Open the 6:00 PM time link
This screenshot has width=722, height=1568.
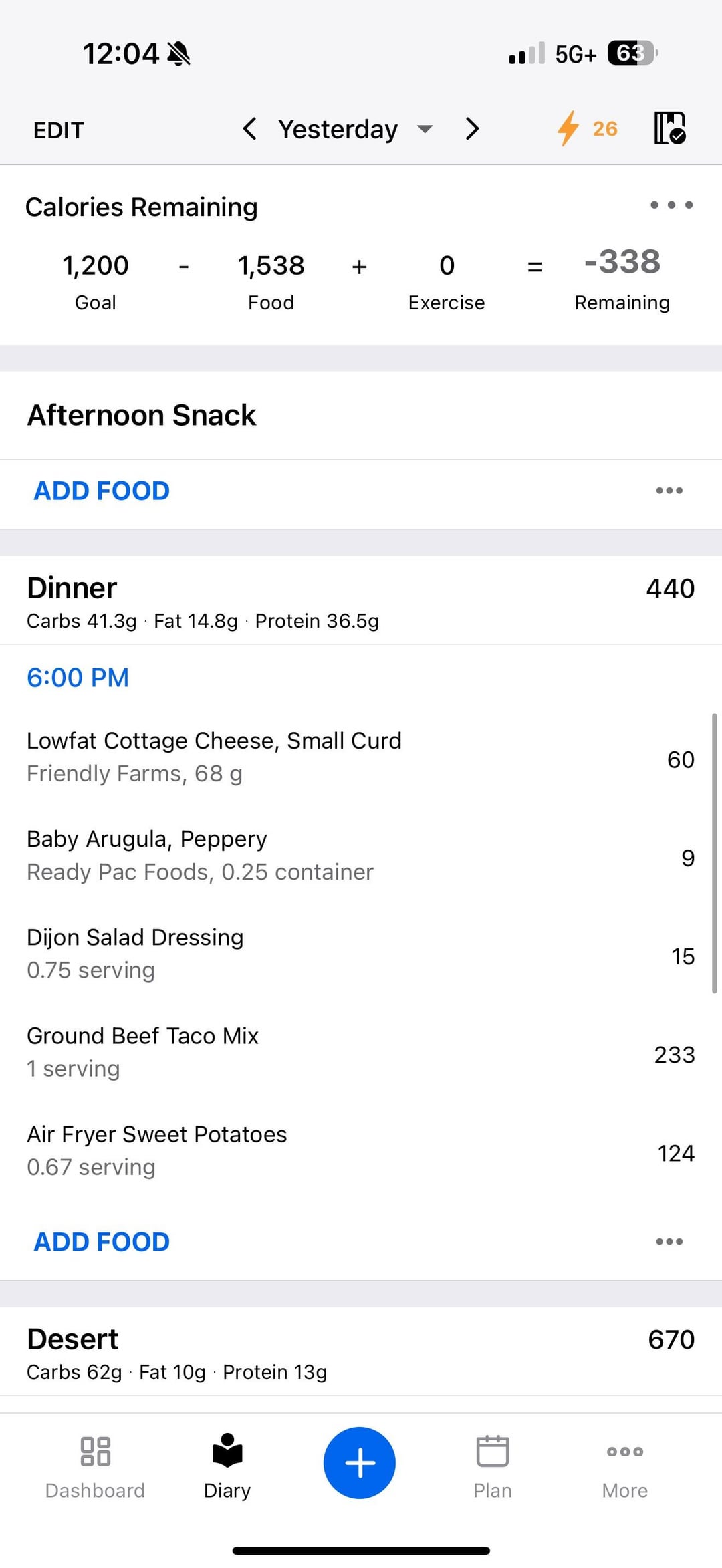coord(78,678)
